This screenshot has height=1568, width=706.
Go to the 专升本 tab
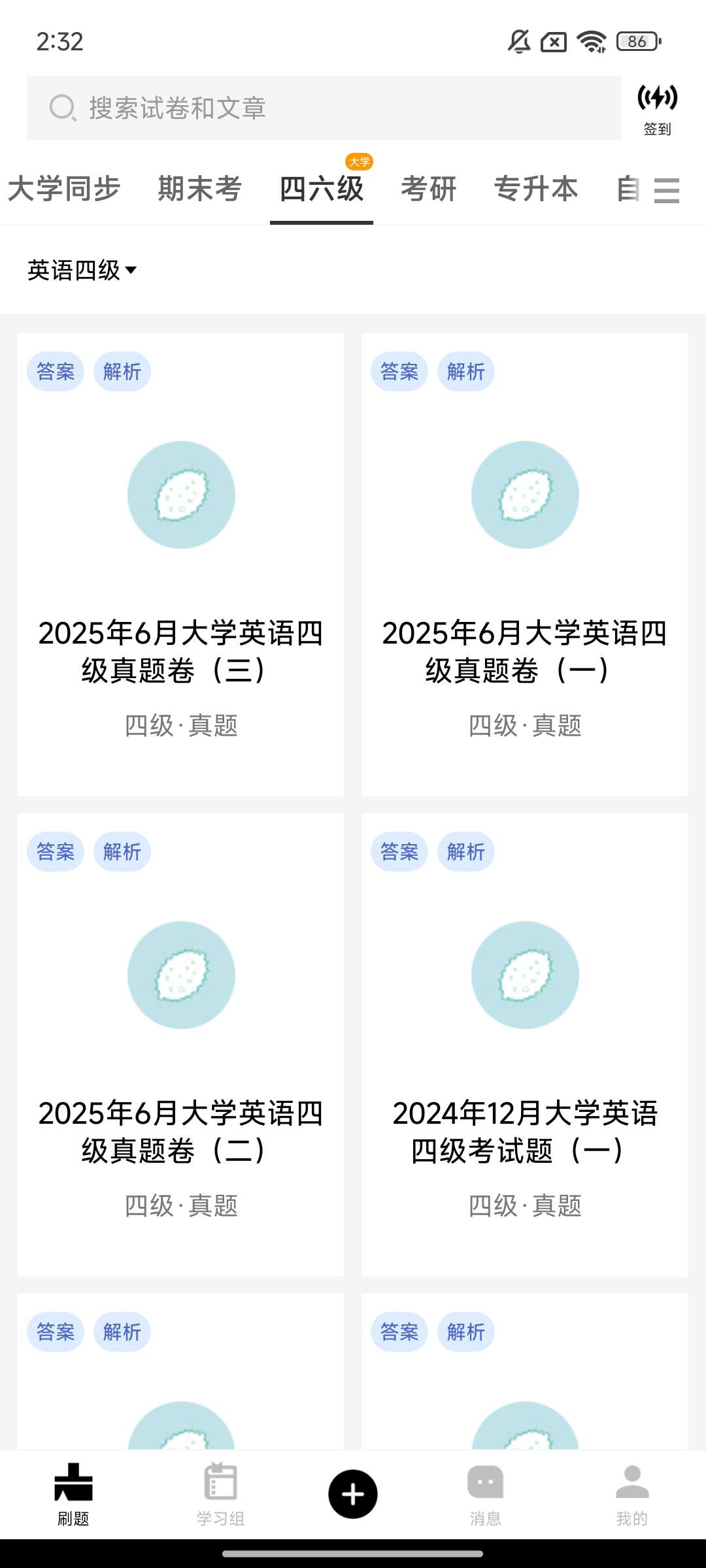pyautogui.click(x=536, y=189)
